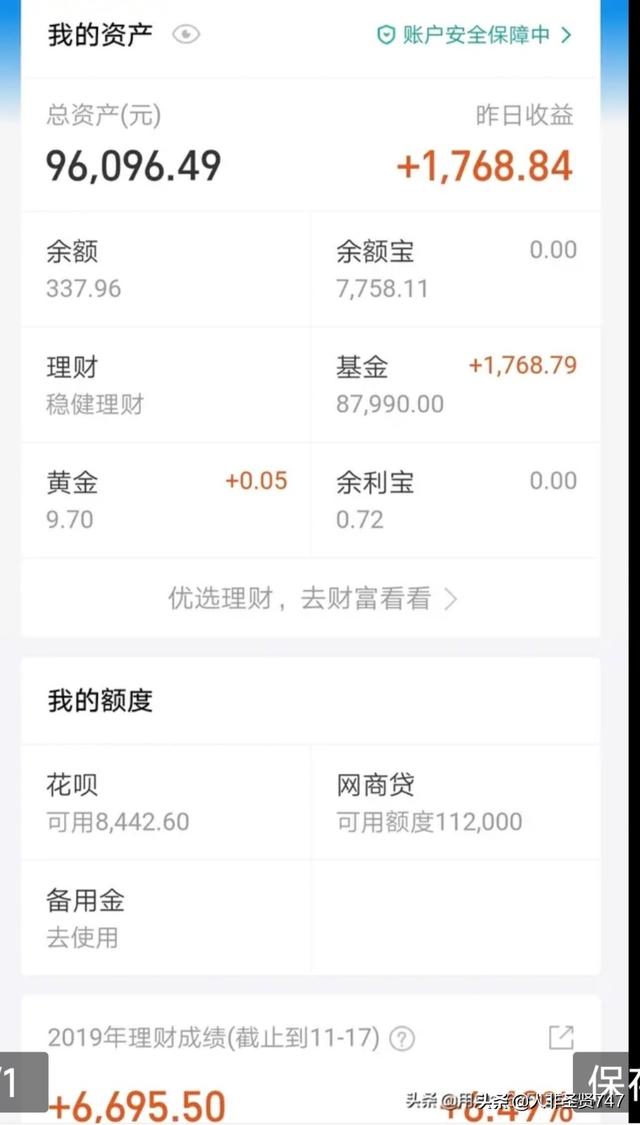Image resolution: width=640 pixels, height=1125 pixels.
Task: Go to 优选理财，去财富看看
Action: click(x=311, y=598)
